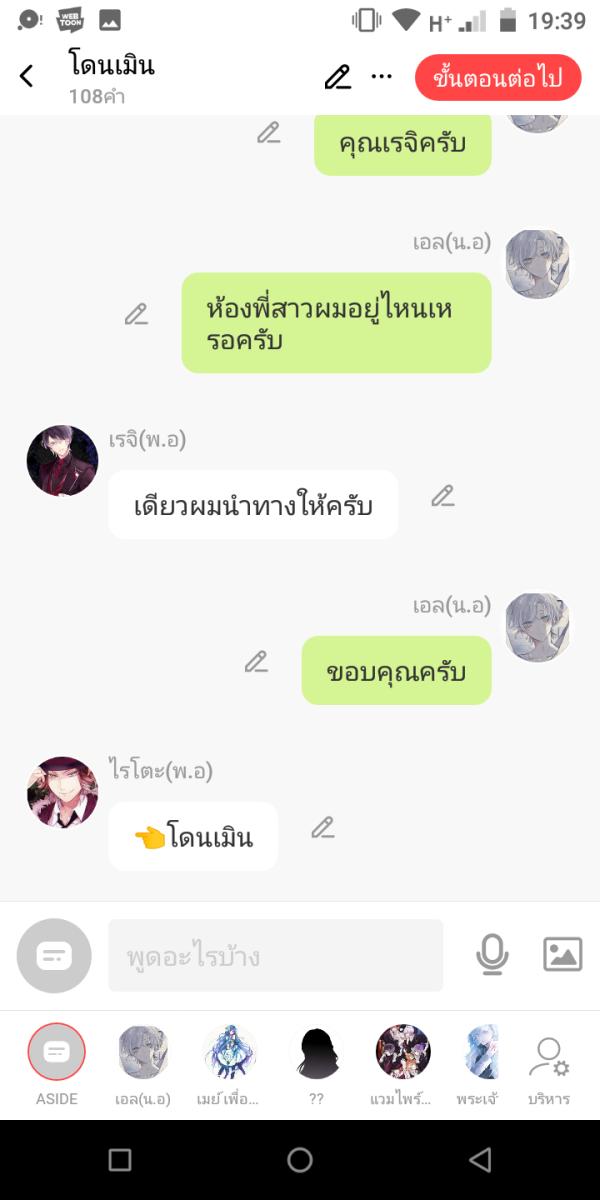600x1200 pixels.
Task: Attach an image with the picture icon
Action: click(x=562, y=955)
